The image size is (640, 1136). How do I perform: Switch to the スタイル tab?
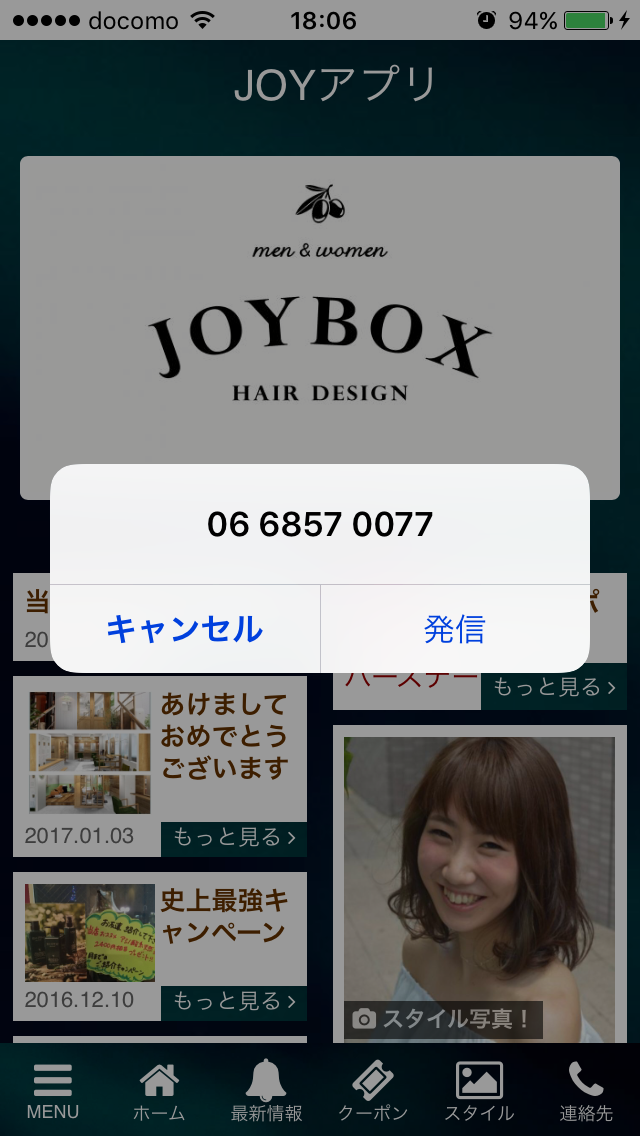point(479,1090)
